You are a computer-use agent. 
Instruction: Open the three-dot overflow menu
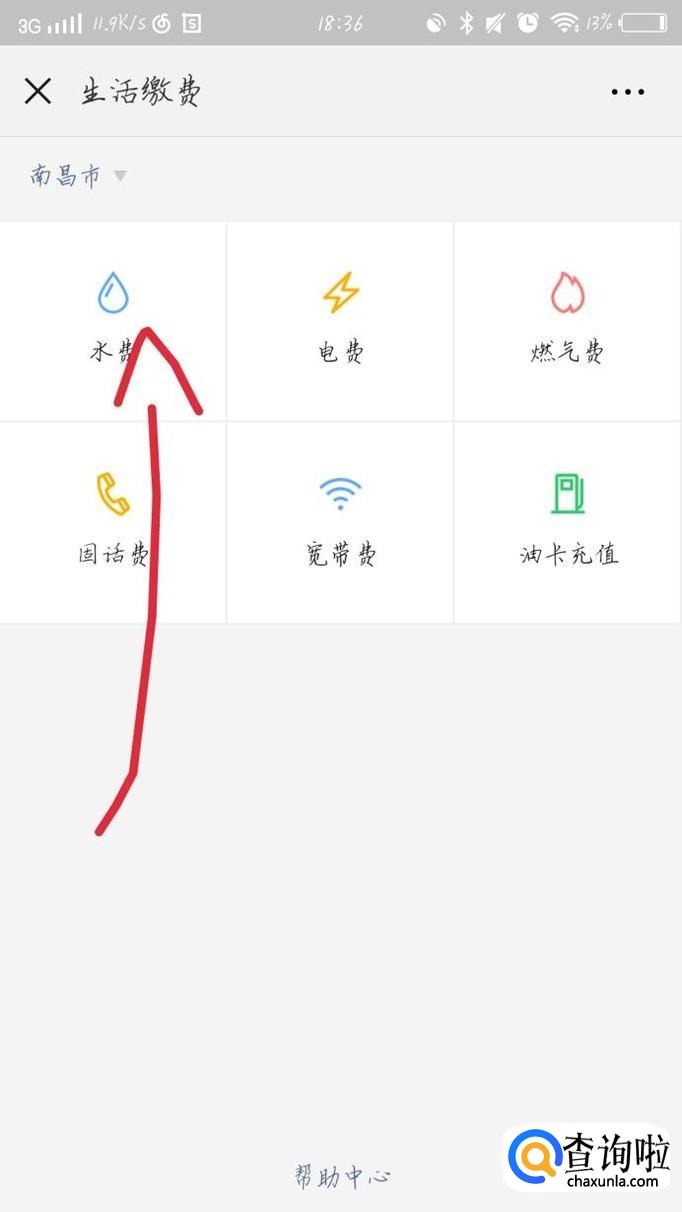coord(627,92)
